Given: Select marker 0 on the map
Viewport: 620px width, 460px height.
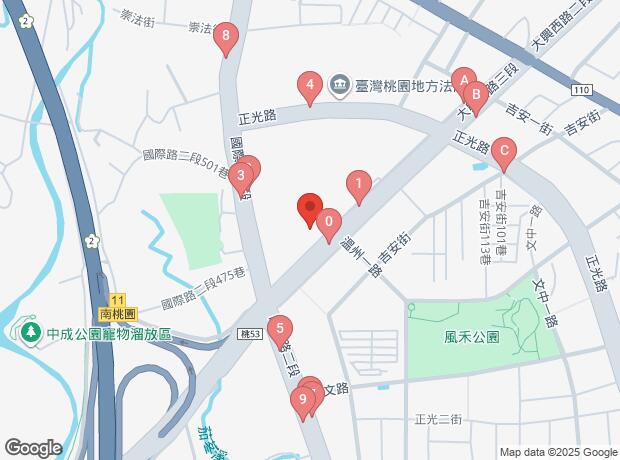Looking at the screenshot, I should 329,223.
